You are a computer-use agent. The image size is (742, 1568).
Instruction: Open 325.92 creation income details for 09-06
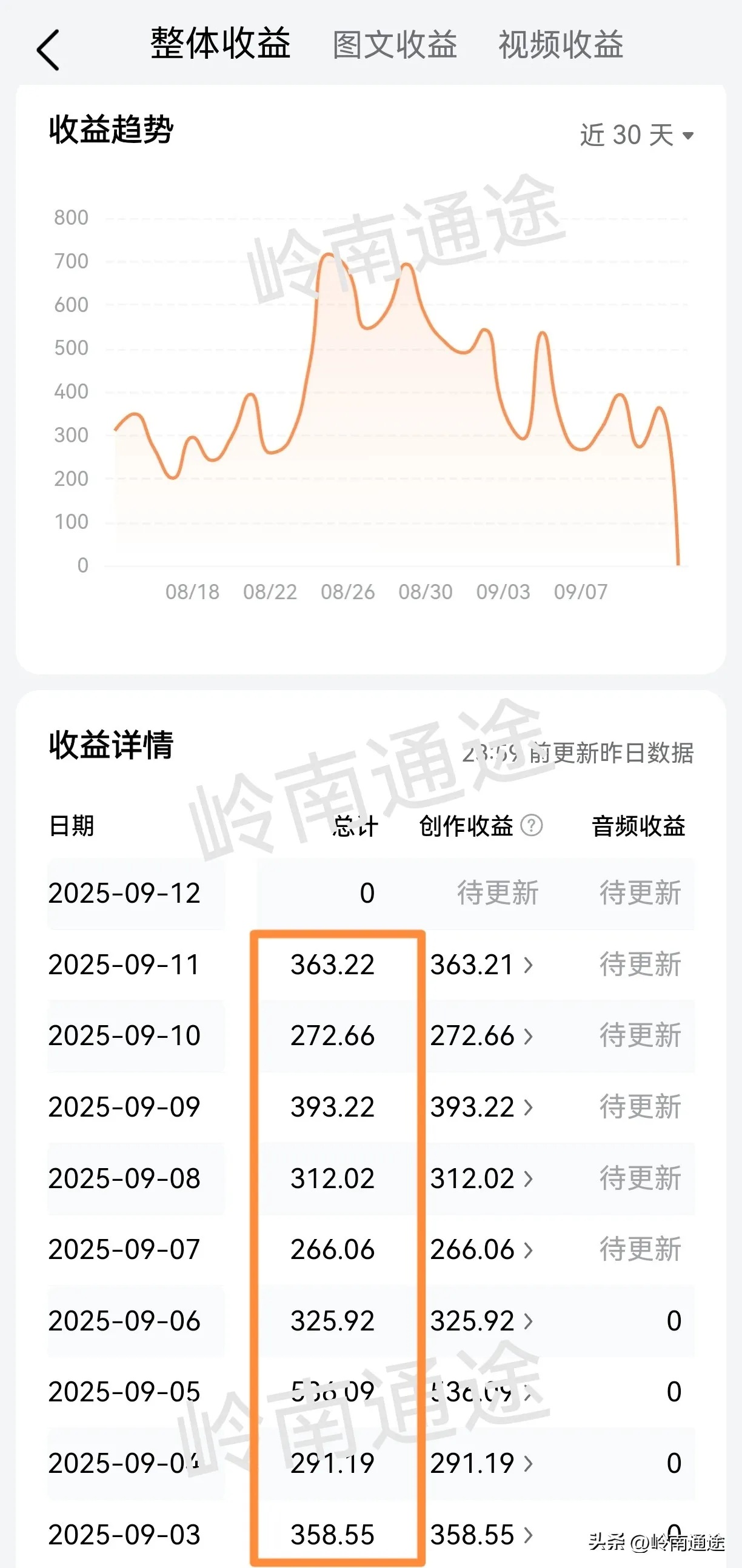tap(482, 1321)
